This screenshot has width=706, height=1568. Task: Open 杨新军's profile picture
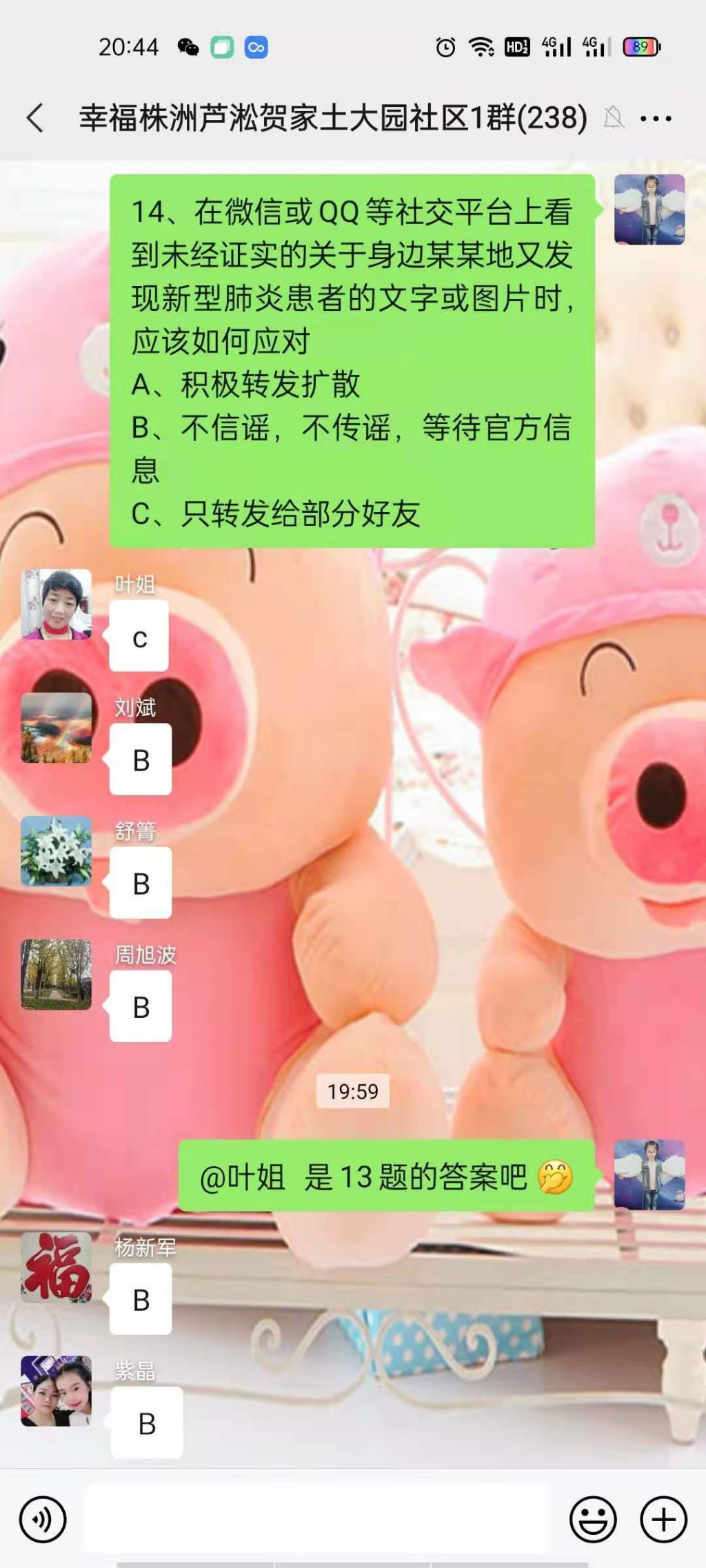coord(57,1267)
